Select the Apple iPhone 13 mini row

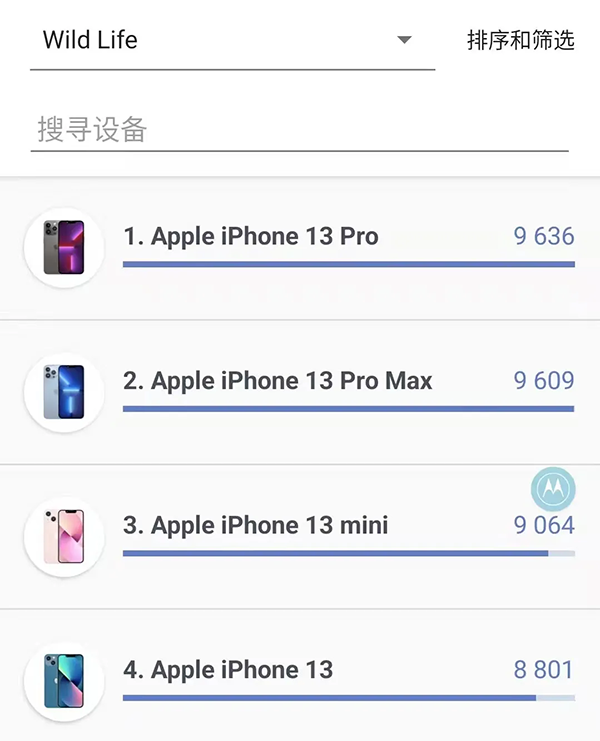coord(256,525)
